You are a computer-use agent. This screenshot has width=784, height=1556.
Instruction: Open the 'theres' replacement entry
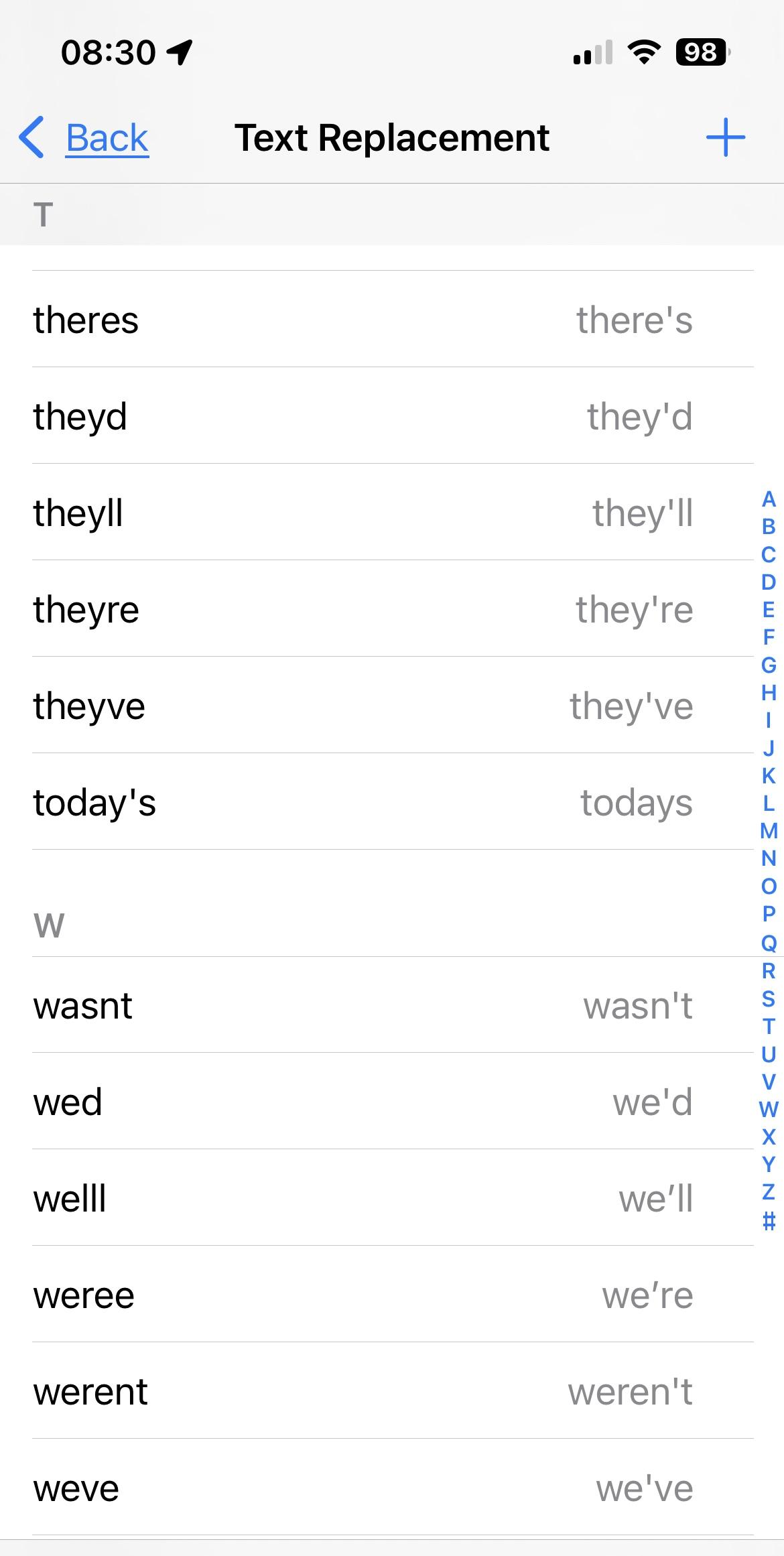(392, 319)
